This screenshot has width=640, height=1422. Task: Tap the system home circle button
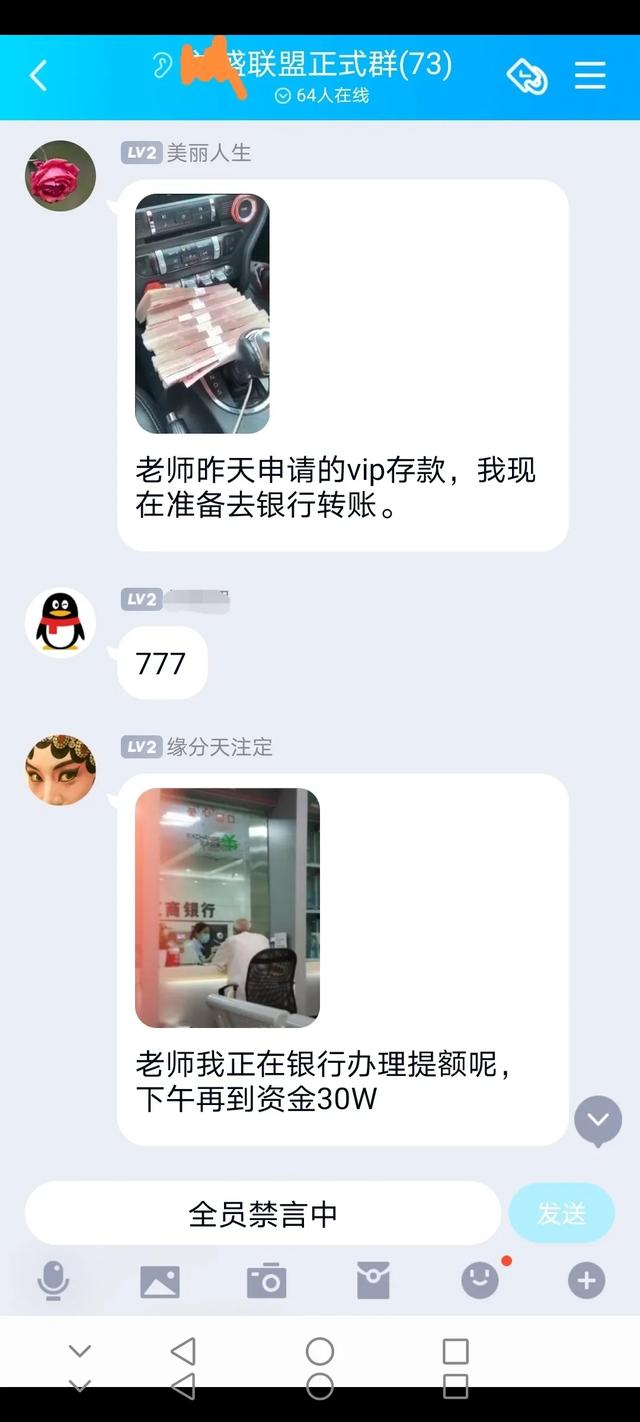(320, 1351)
